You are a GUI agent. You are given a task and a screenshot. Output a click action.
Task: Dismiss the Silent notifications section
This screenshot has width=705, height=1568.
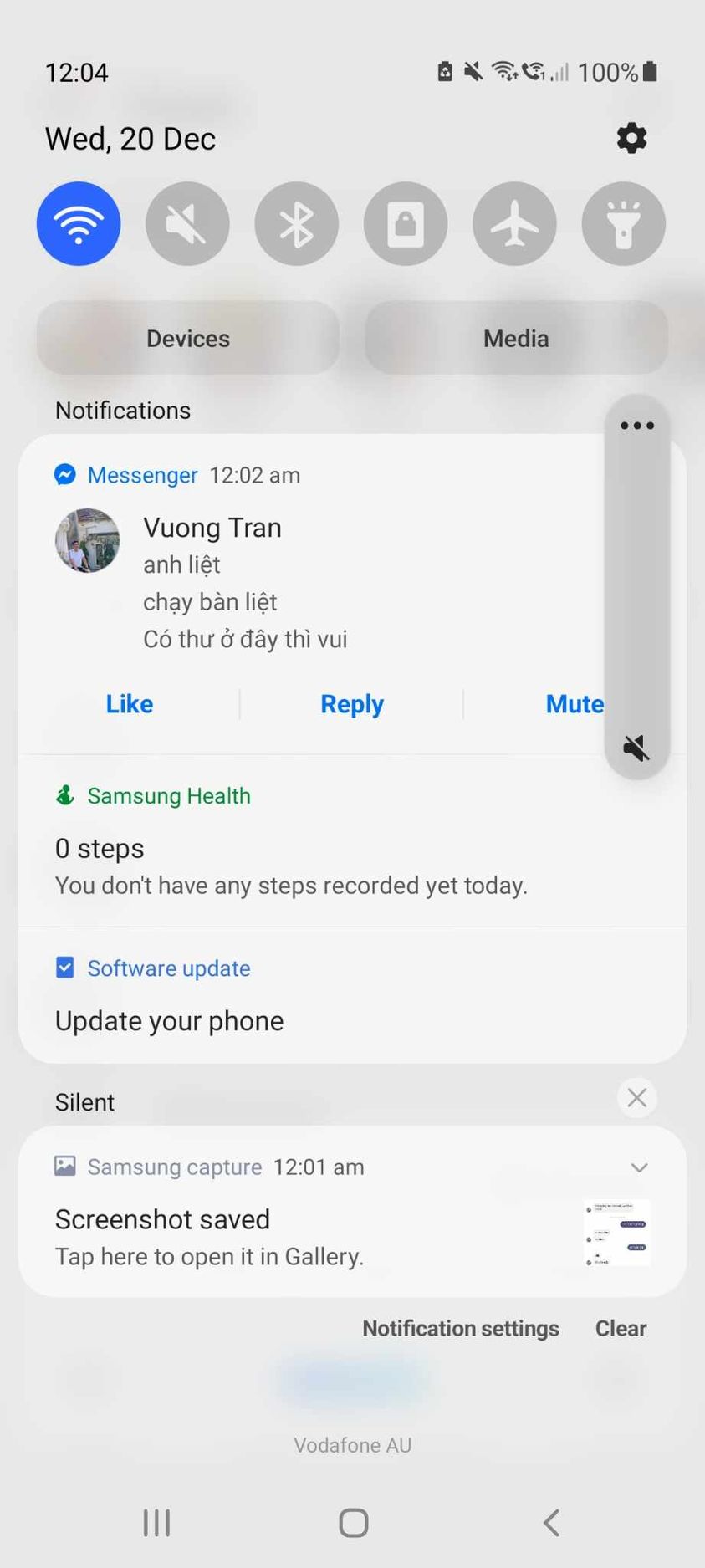[636, 1097]
